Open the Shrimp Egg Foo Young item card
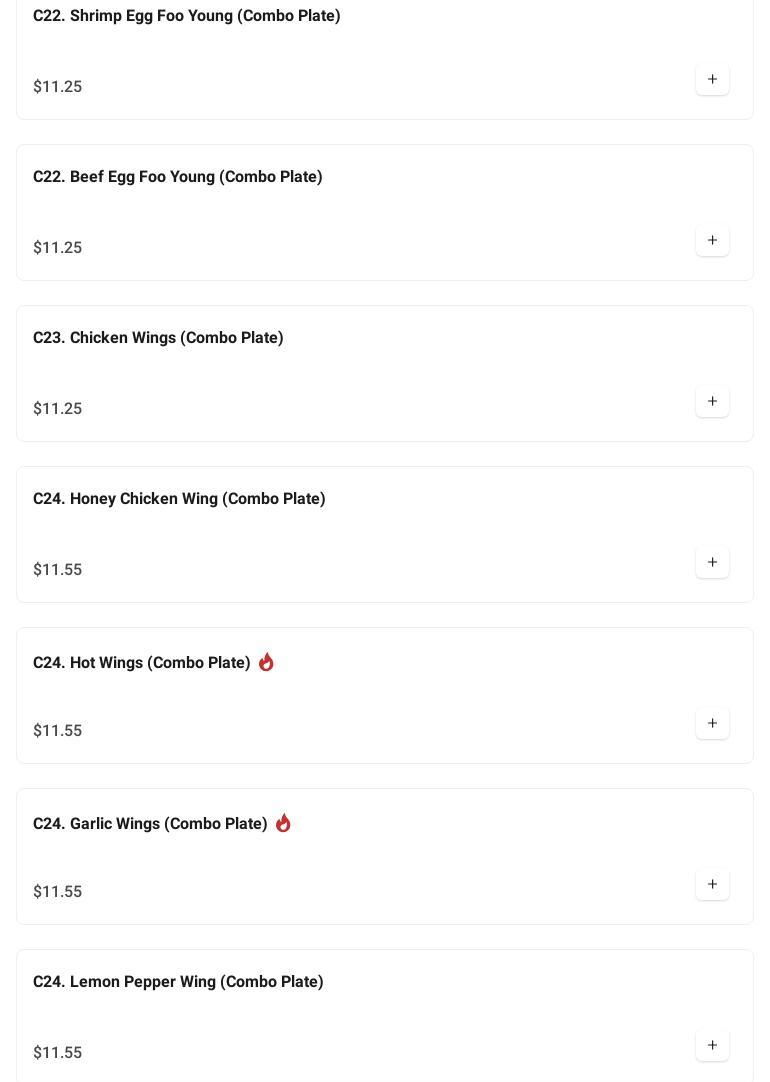 pyautogui.click(x=187, y=16)
